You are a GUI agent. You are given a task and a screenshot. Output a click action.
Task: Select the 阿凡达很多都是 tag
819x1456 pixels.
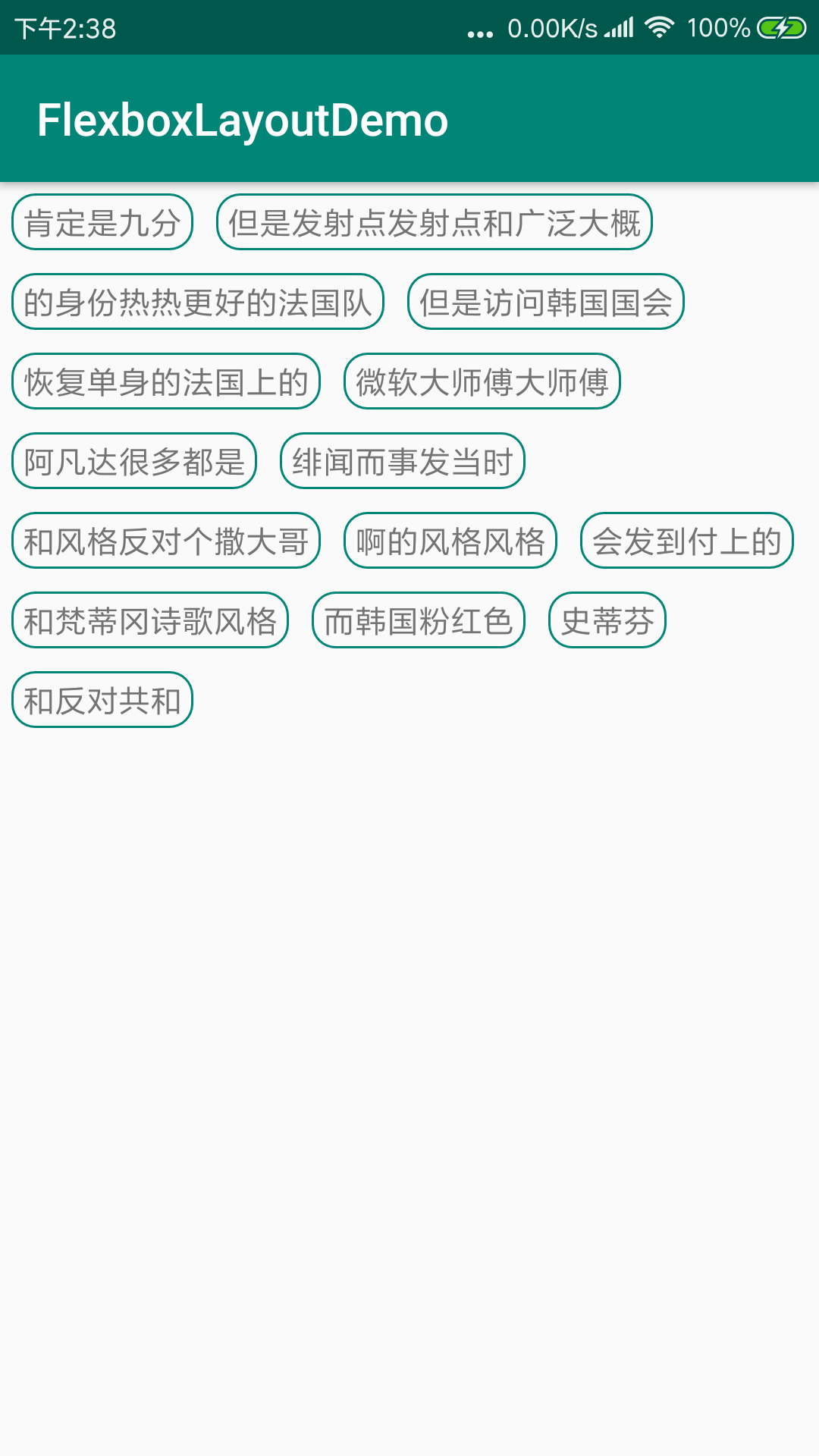click(x=133, y=461)
